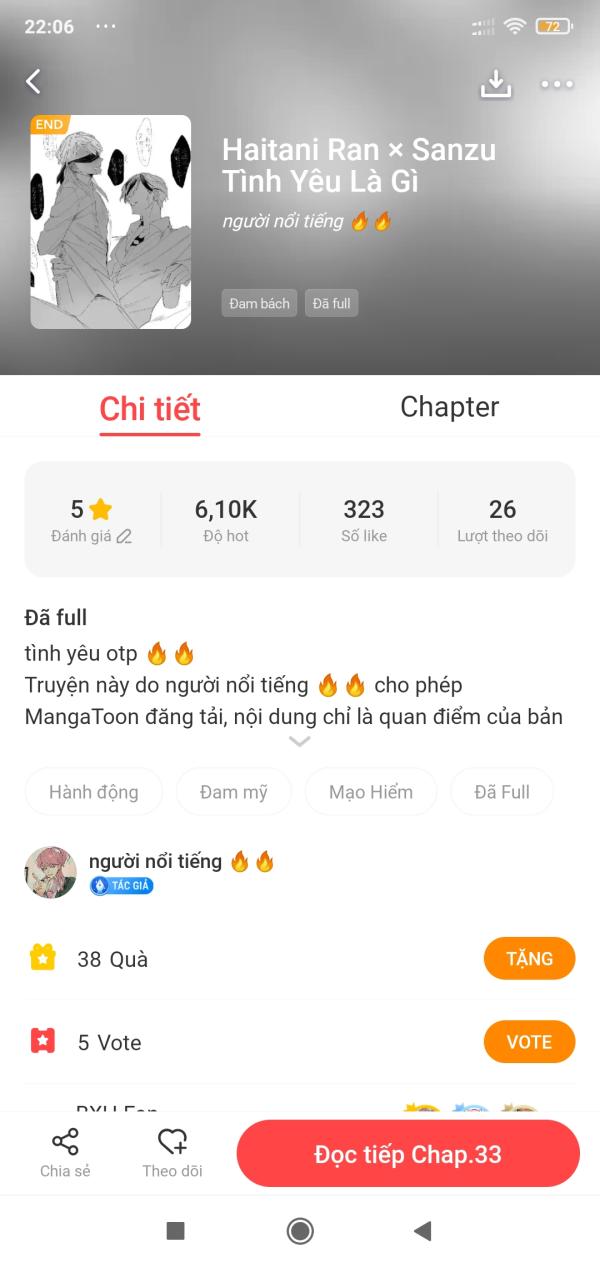The height and width of the screenshot is (1267, 600).
Task: Open the author's profile avatar
Action: 51,872
